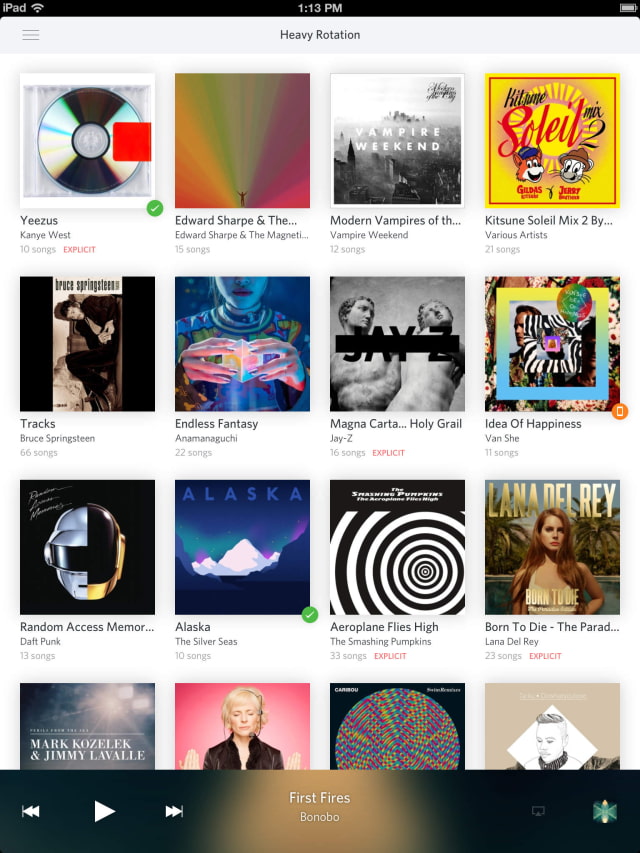Skip to the next track

click(174, 811)
